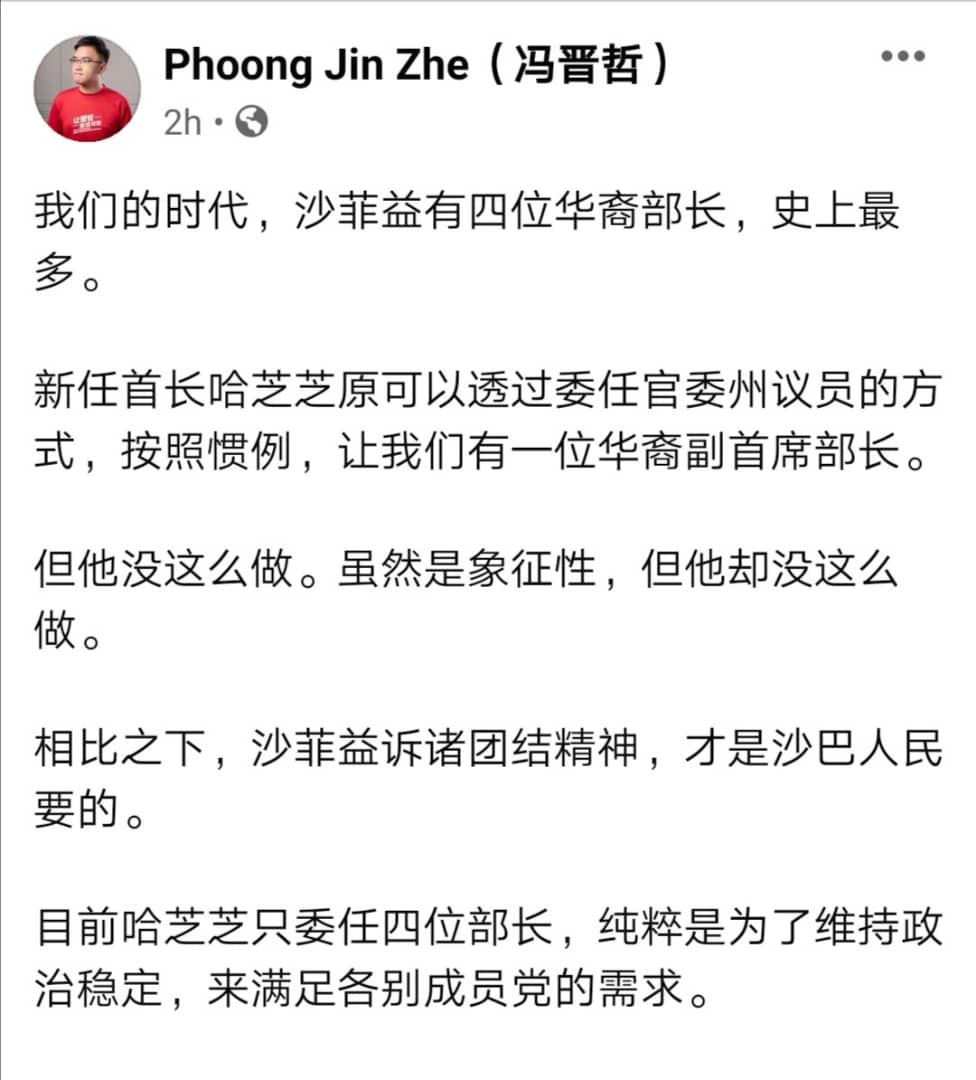Open Phoong Jin Zhe's profile picture
Image resolution: width=976 pixels, height=1080 pixels.
click(x=87, y=89)
